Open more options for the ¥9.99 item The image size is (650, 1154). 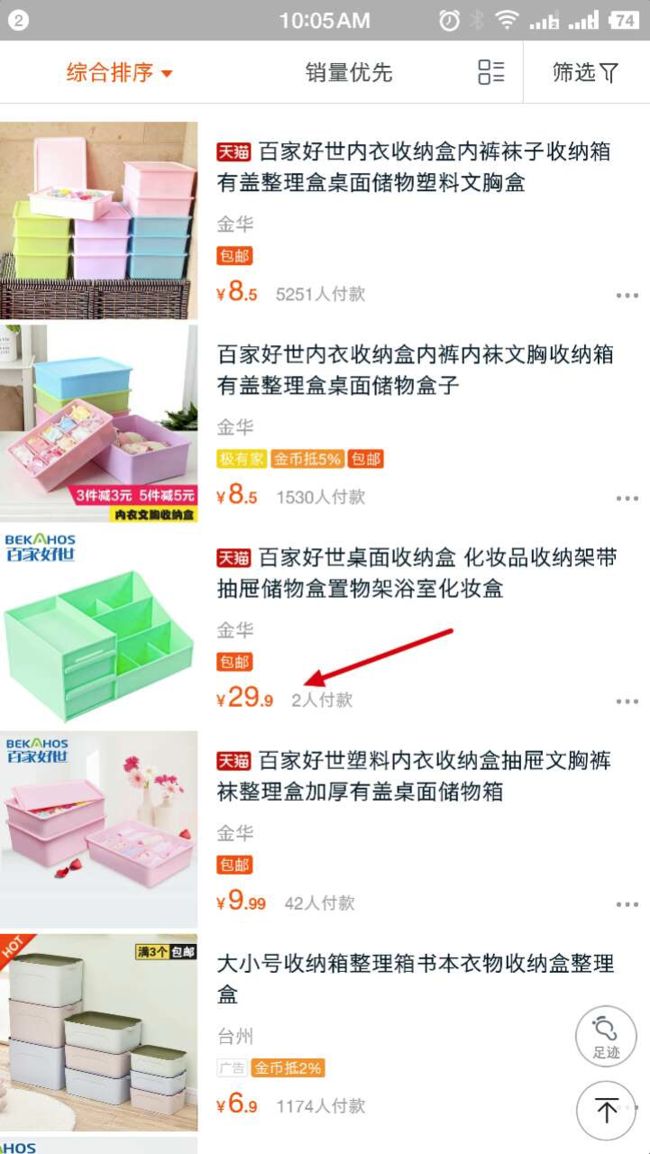click(627, 905)
